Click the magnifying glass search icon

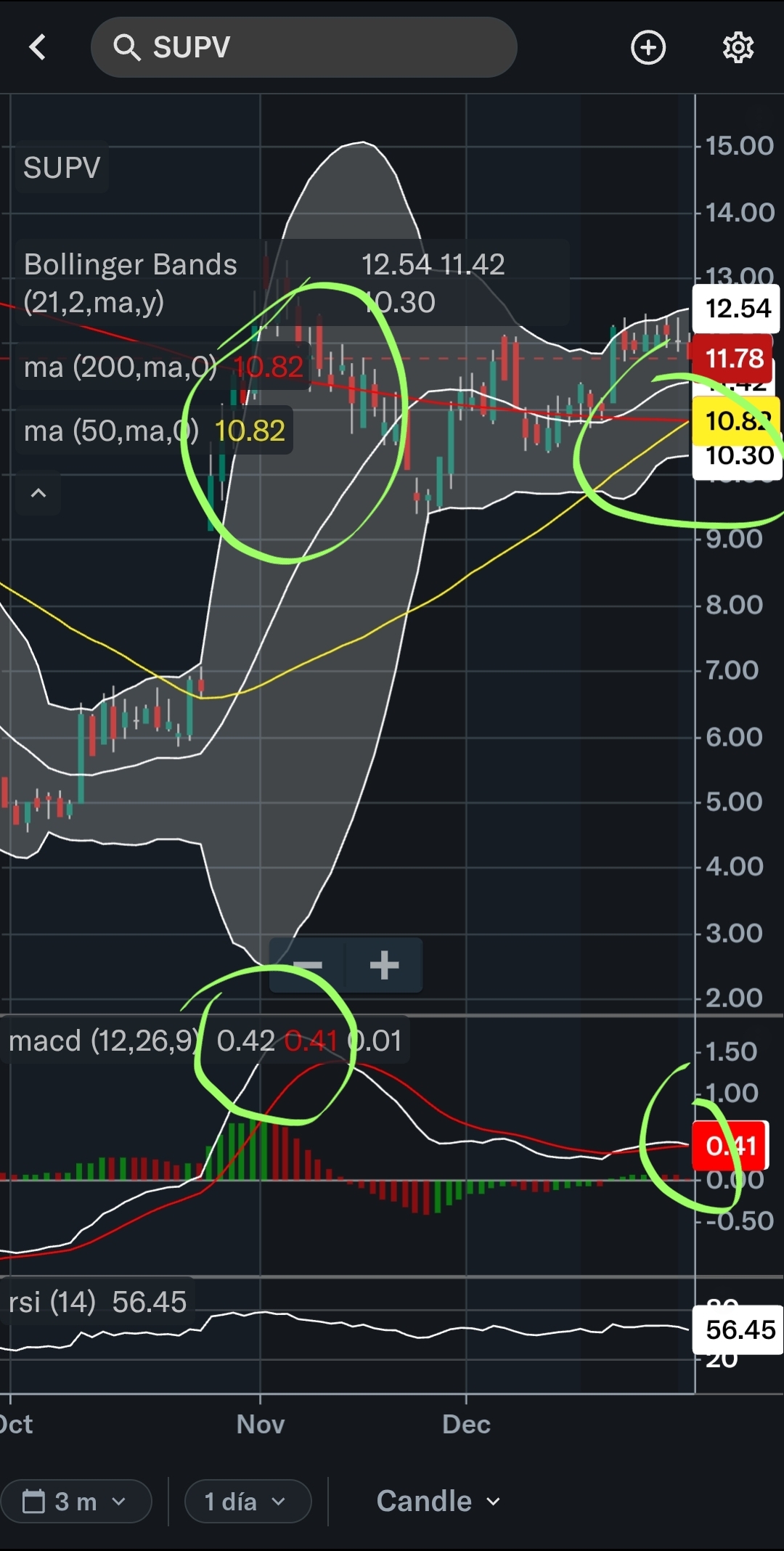(128, 48)
